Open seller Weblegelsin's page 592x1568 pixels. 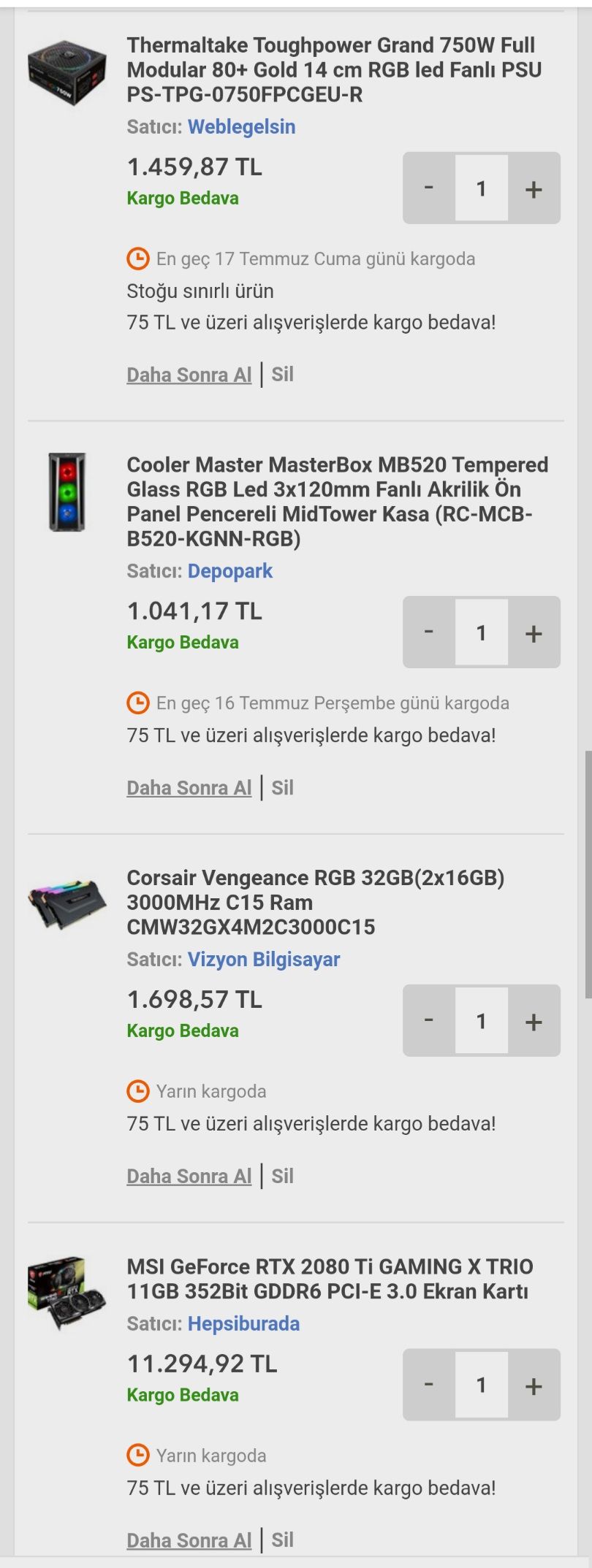(x=241, y=127)
